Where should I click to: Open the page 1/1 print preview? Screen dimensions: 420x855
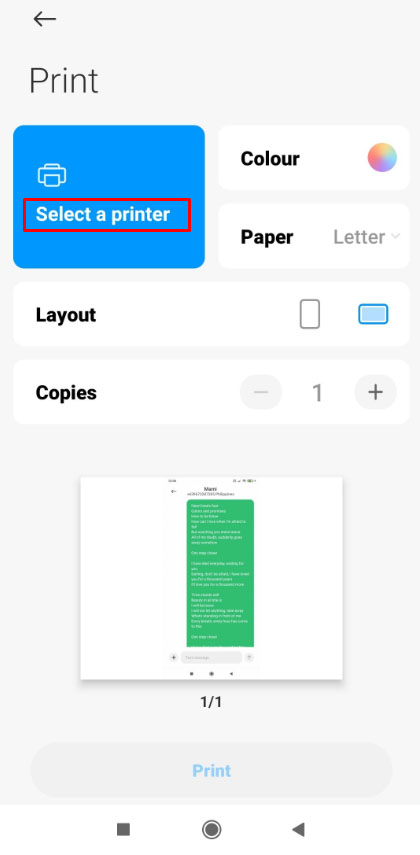[212, 578]
